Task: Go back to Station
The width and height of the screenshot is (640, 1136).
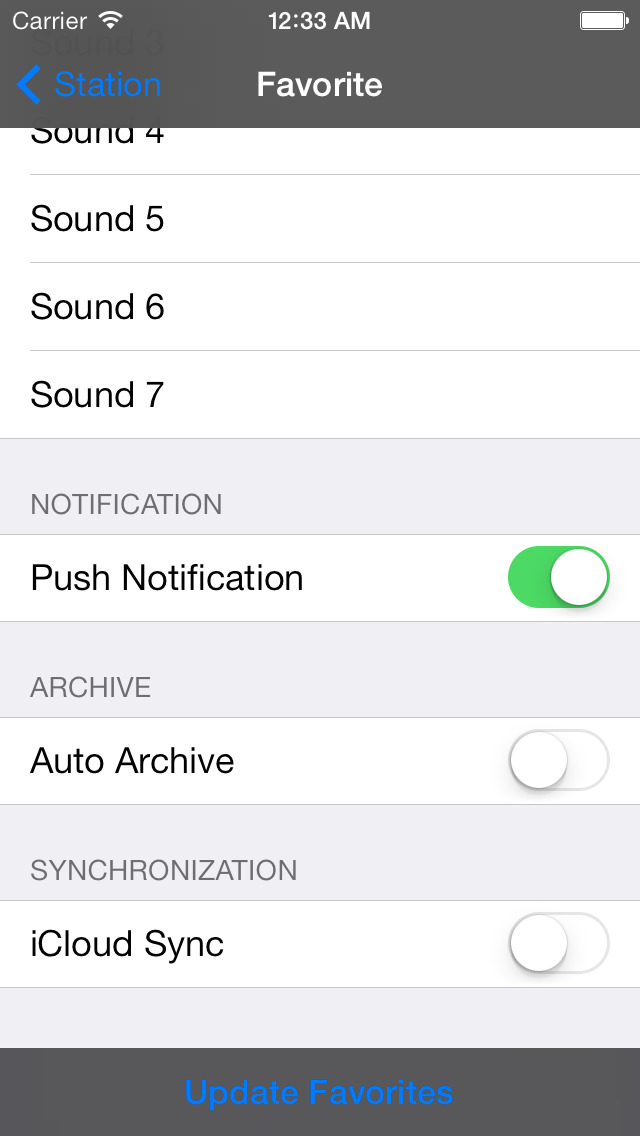Action: coord(89,85)
